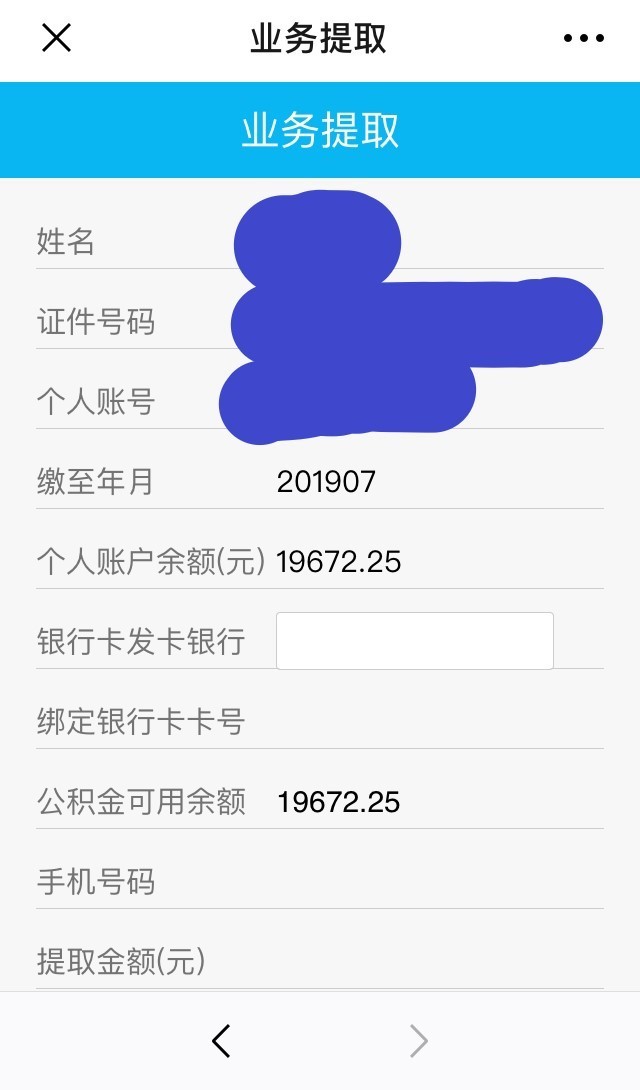Close the 业务提取 page
Image resolution: width=640 pixels, height=1090 pixels.
click(x=56, y=39)
